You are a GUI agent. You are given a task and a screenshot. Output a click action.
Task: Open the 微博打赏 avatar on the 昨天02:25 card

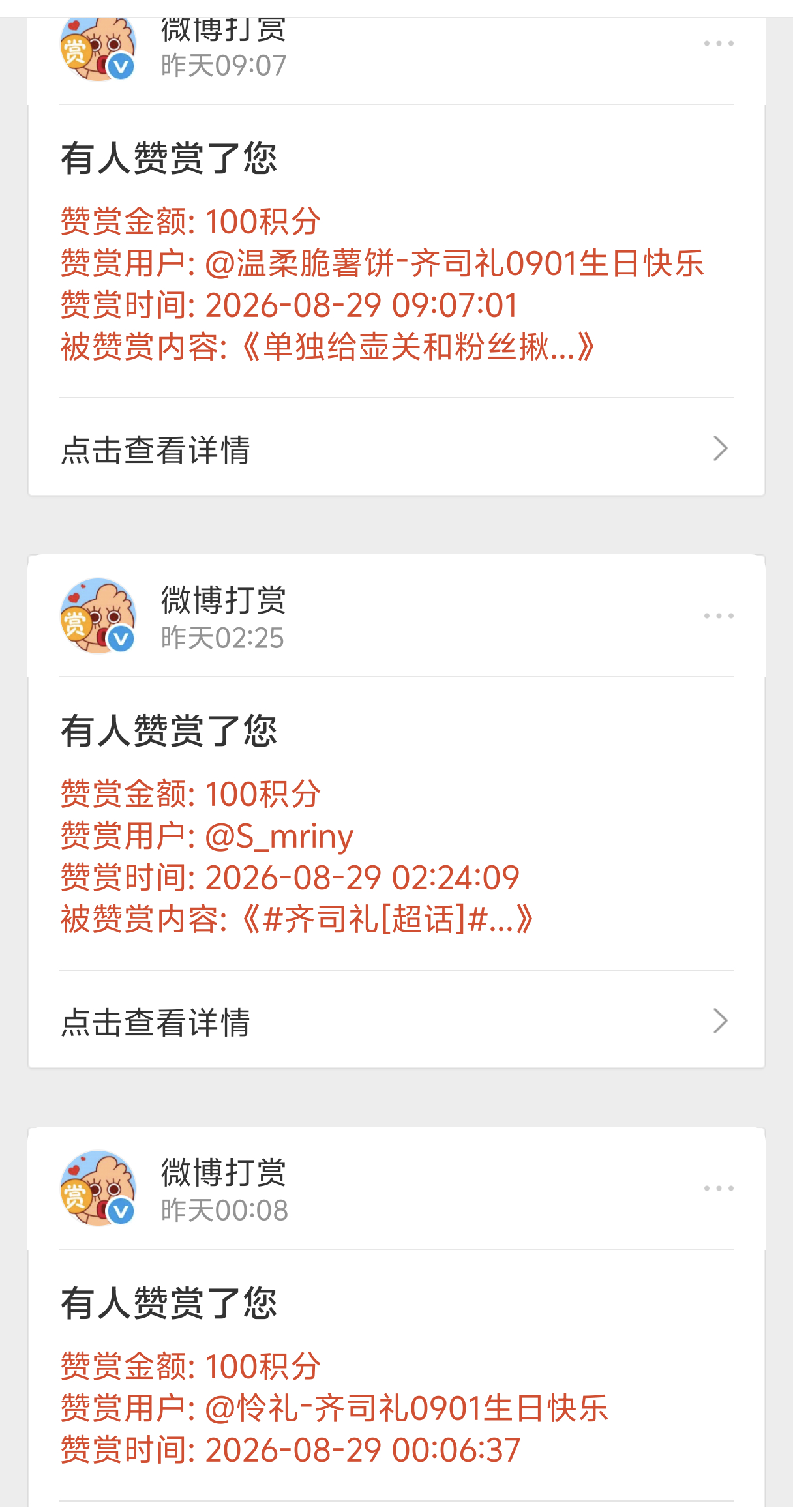pos(98,615)
